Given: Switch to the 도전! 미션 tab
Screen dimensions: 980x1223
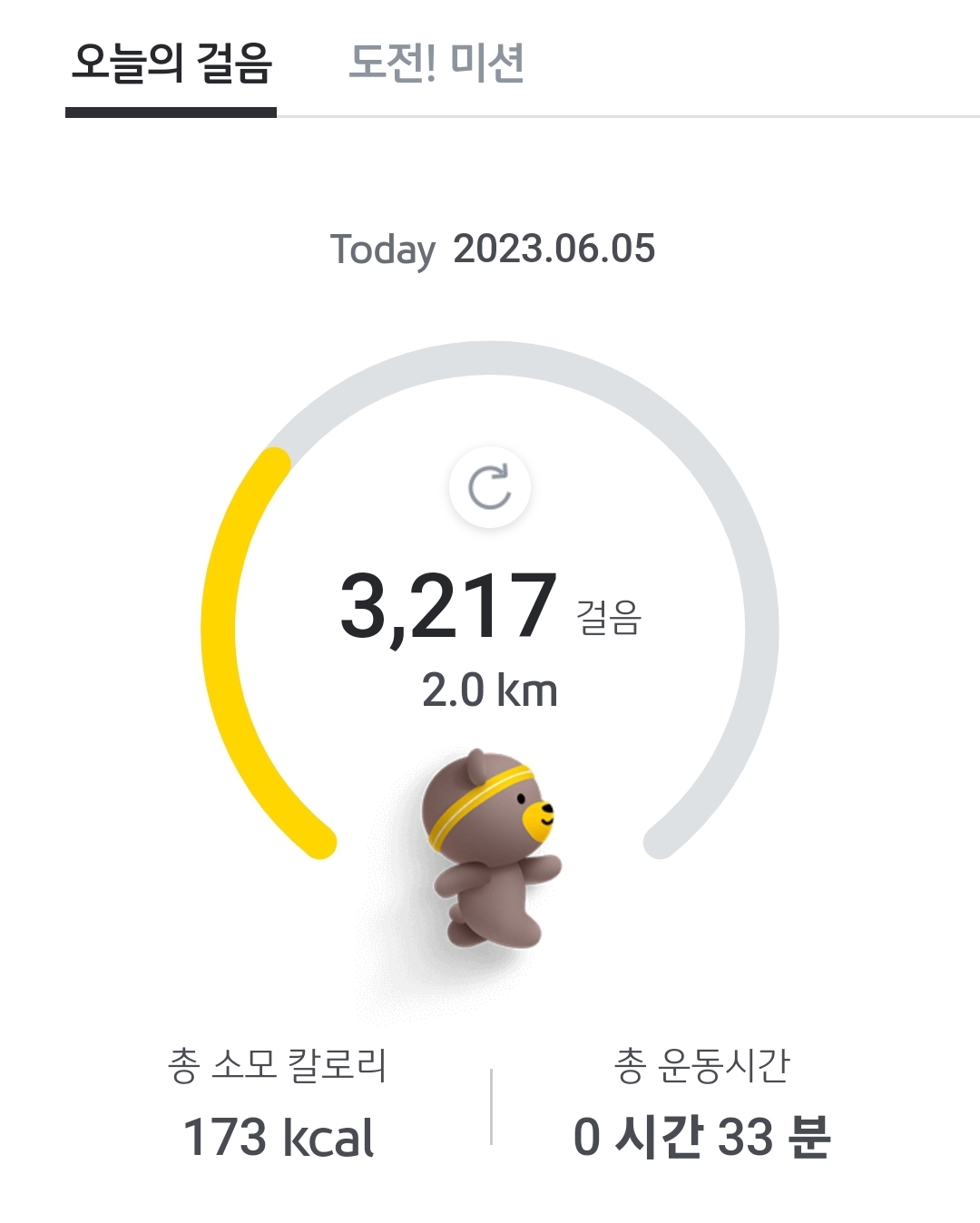Looking at the screenshot, I should coord(436,64).
